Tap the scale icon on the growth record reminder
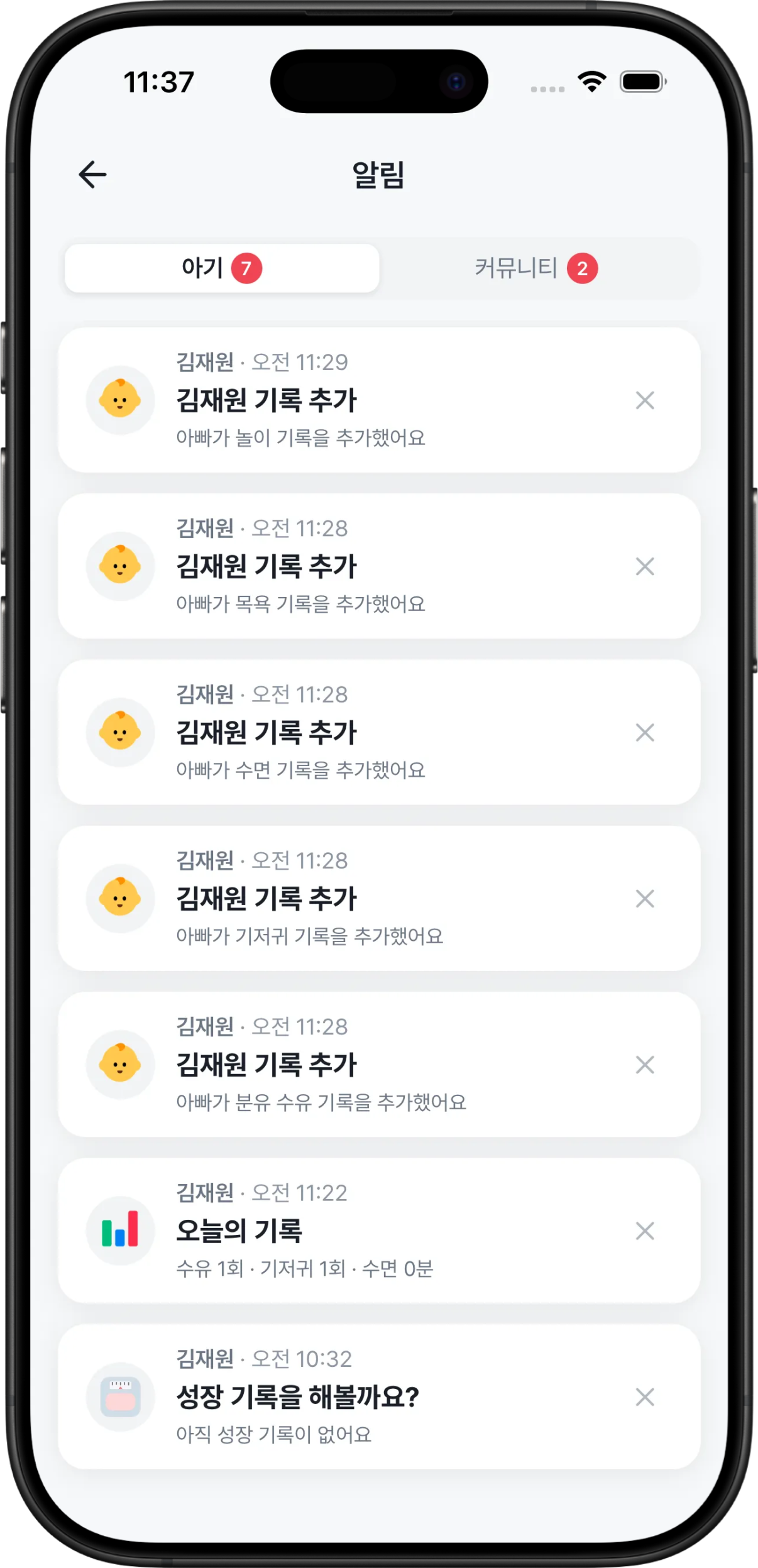This screenshot has width=758, height=1568. point(119,1396)
